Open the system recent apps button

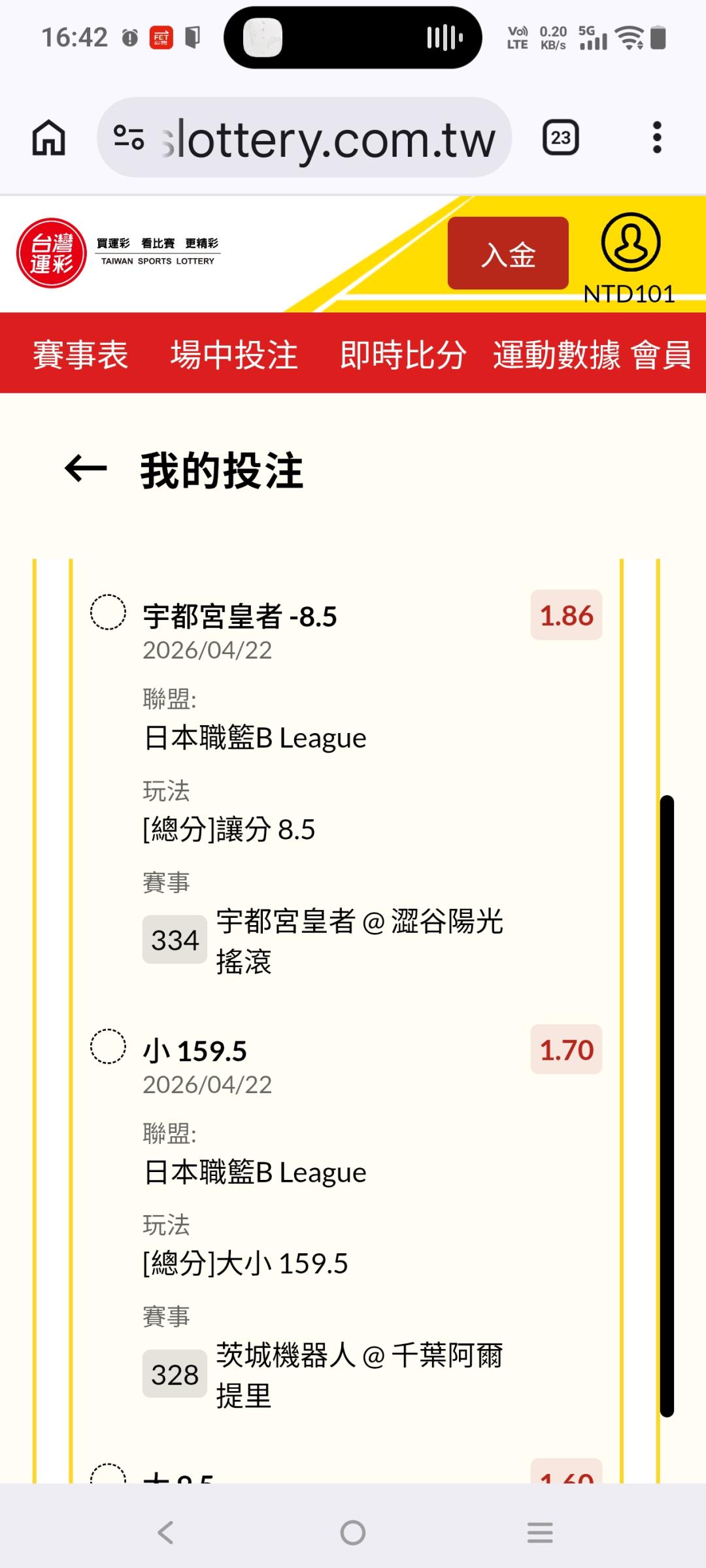(540, 1532)
